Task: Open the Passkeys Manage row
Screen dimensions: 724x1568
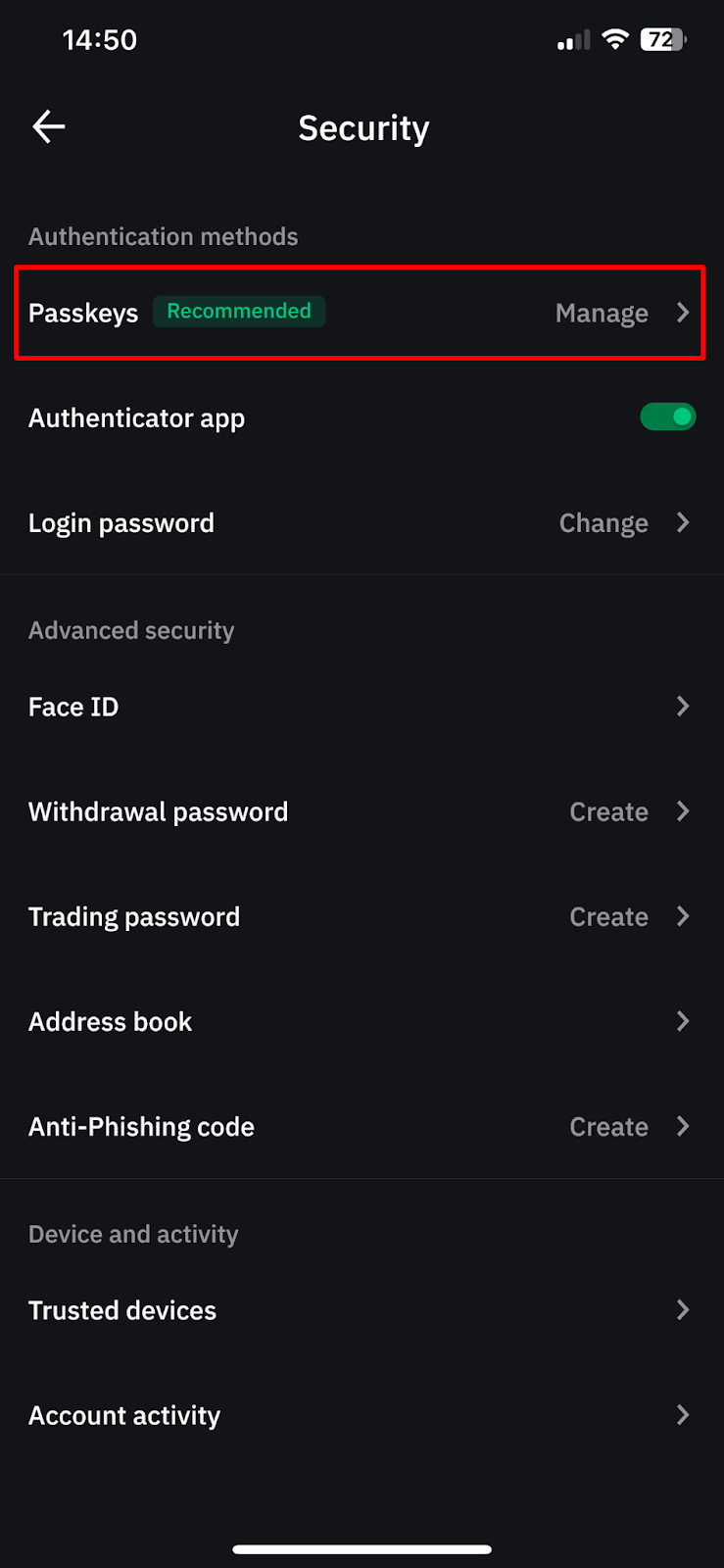Action: point(361,313)
